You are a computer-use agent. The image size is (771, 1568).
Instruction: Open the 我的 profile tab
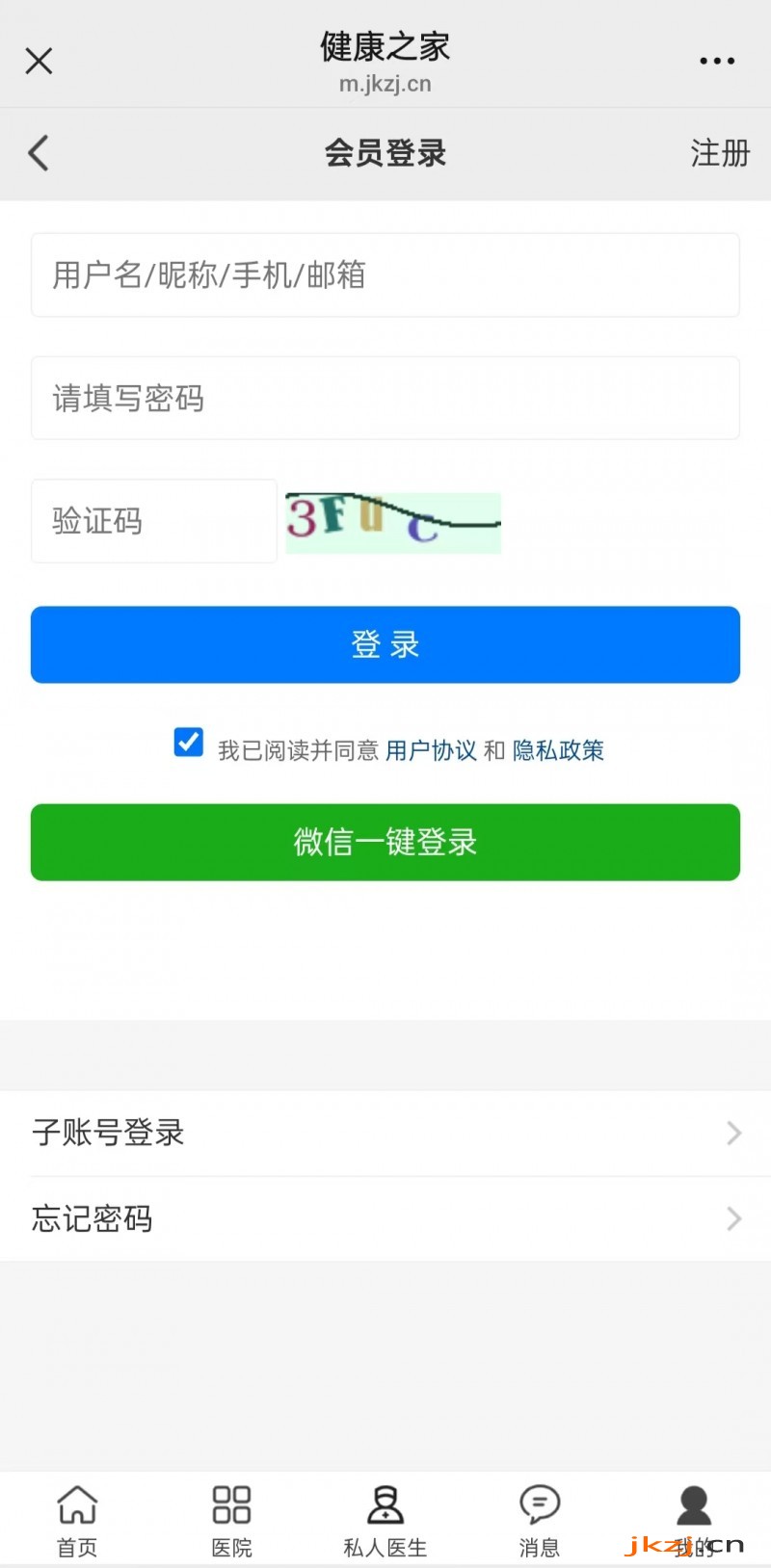(x=694, y=1520)
